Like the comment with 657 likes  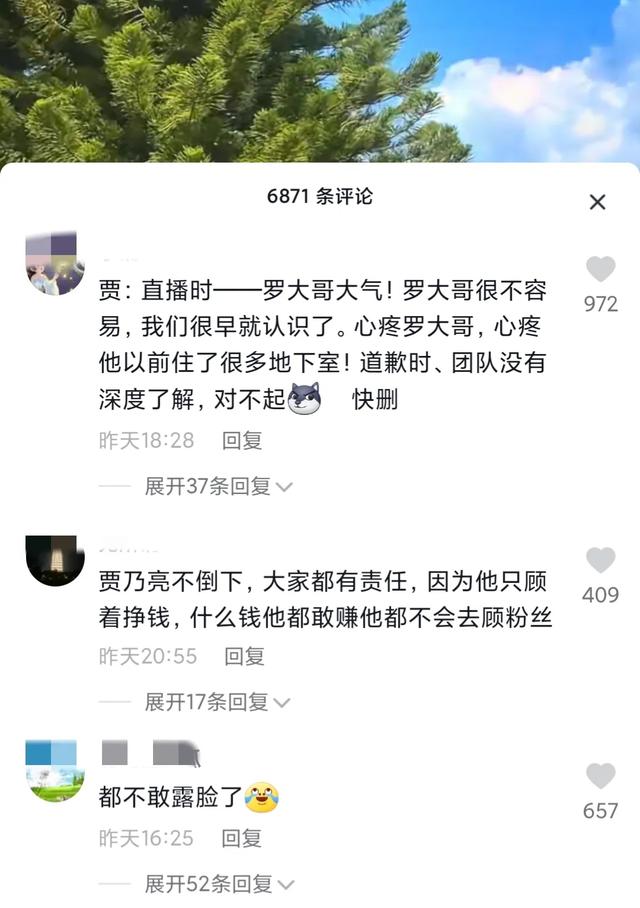pyautogui.click(x=600, y=776)
